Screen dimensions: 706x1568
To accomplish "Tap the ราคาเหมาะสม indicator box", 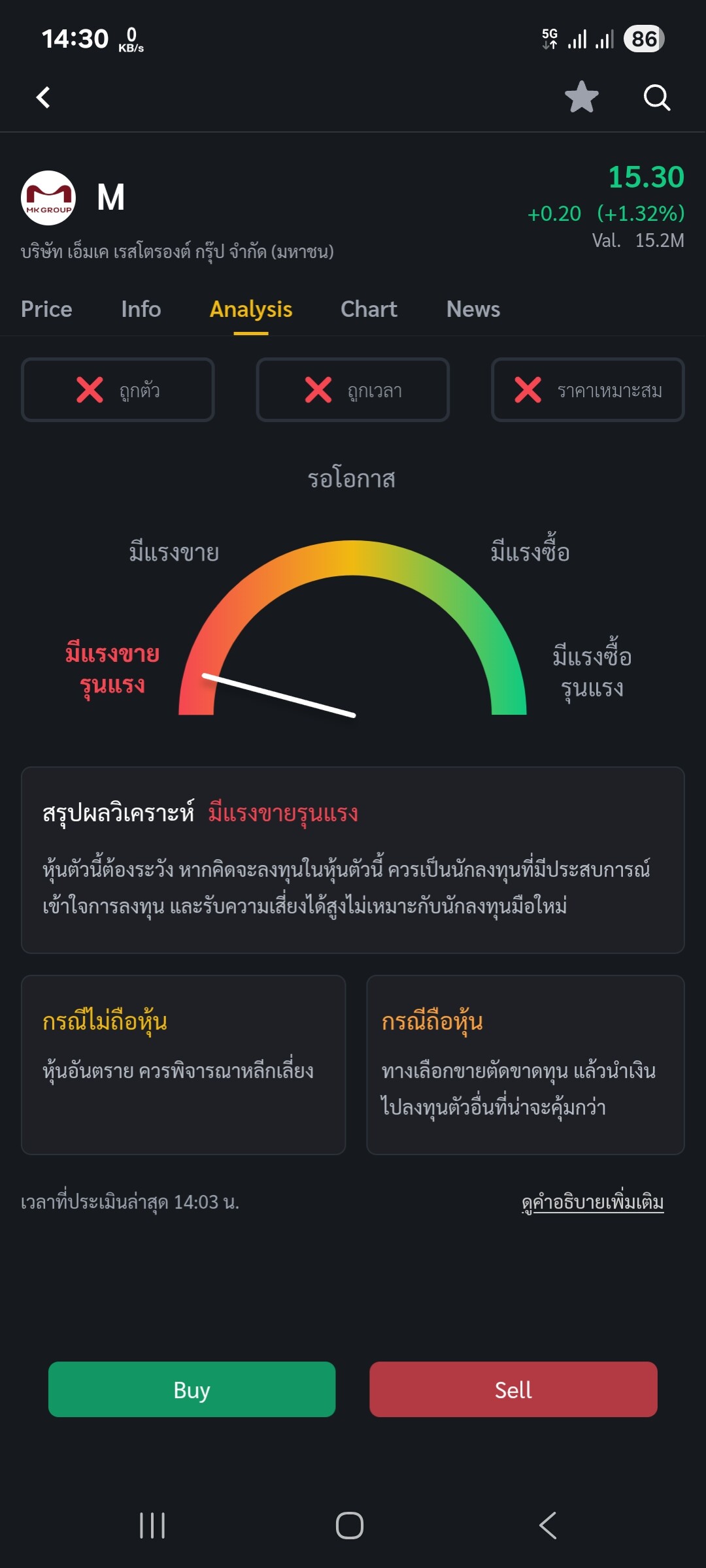I will 588,389.
